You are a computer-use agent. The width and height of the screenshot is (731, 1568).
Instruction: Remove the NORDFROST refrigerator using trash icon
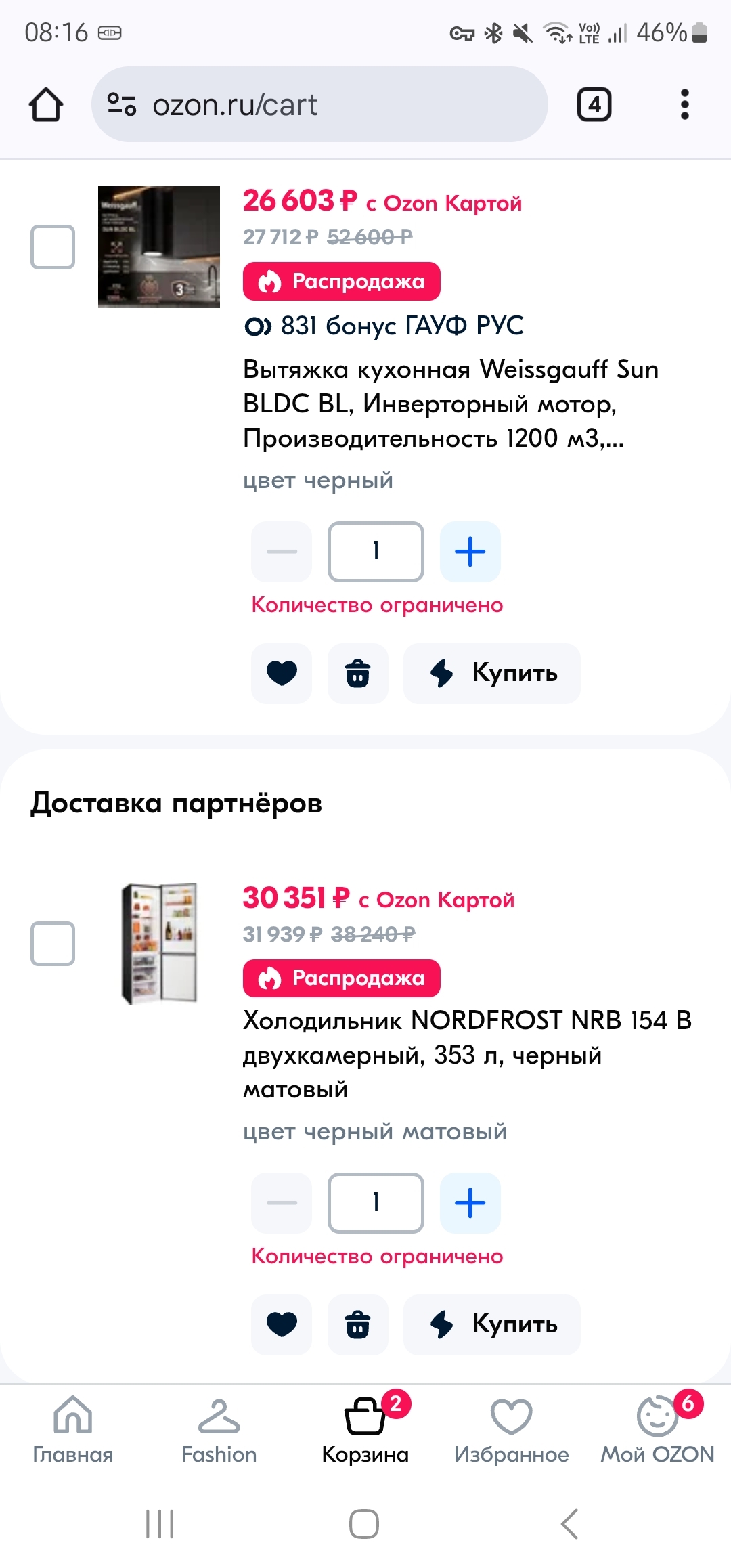click(x=358, y=1325)
